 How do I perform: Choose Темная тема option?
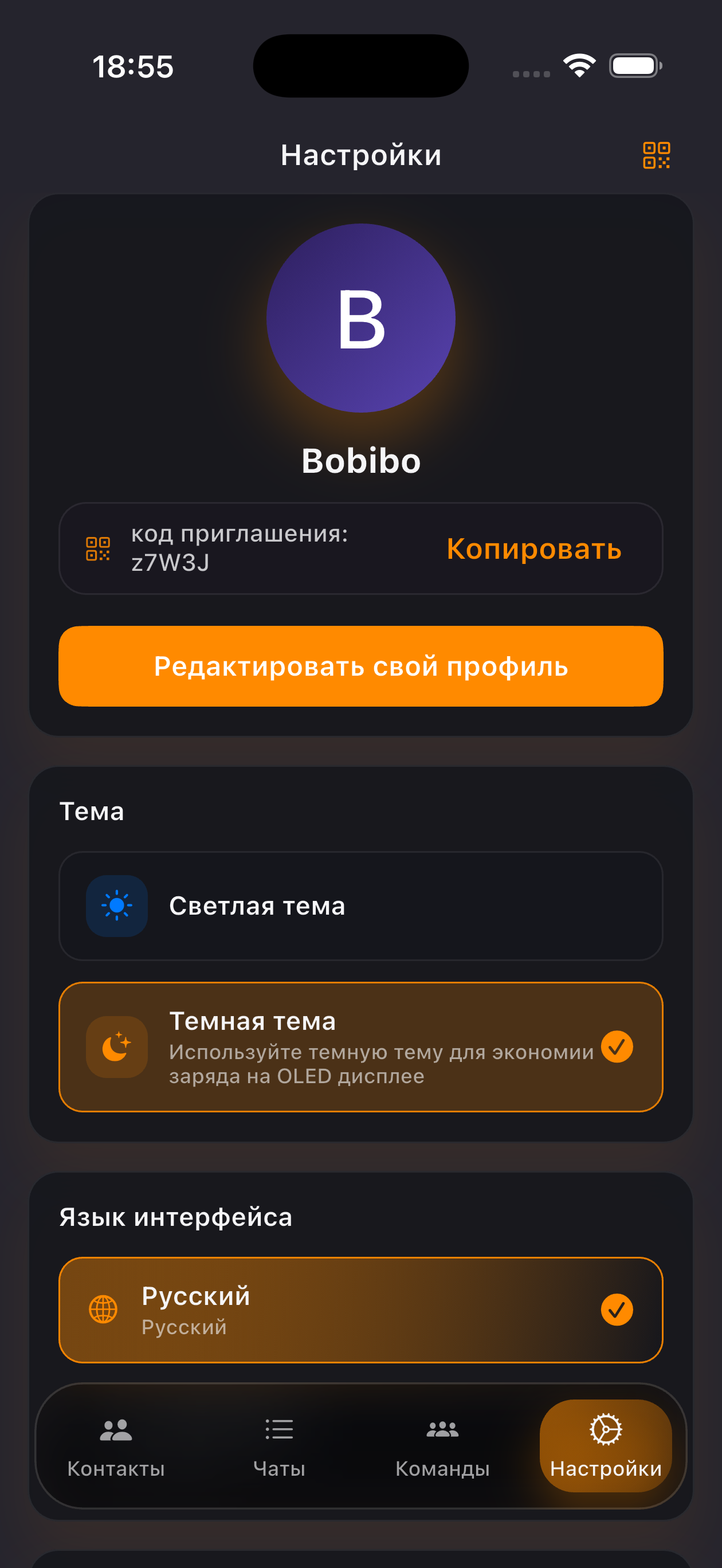(361, 1047)
